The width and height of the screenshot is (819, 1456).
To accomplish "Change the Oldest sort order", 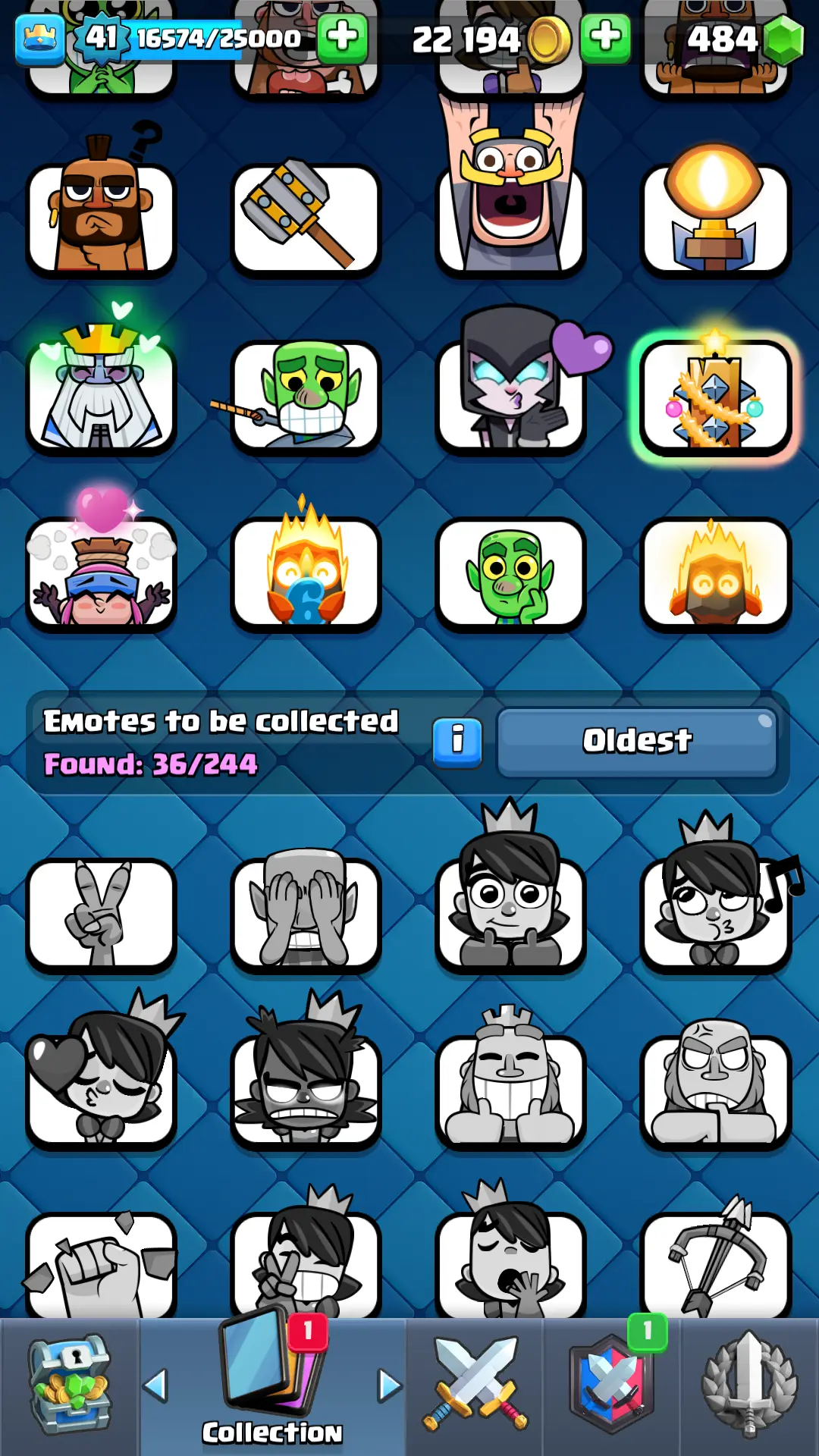I will [x=637, y=742].
